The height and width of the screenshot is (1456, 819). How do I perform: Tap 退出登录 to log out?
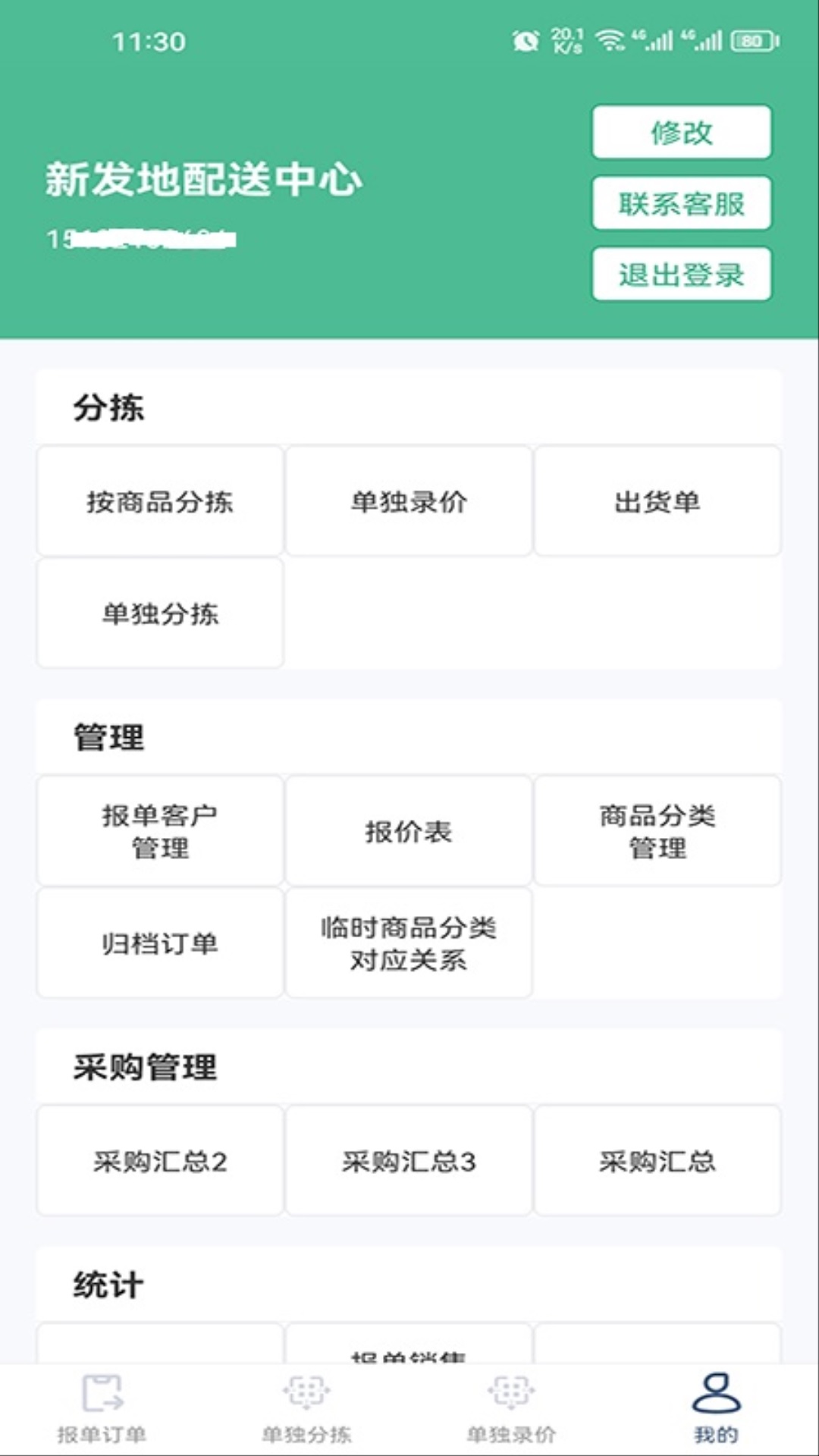(x=681, y=275)
